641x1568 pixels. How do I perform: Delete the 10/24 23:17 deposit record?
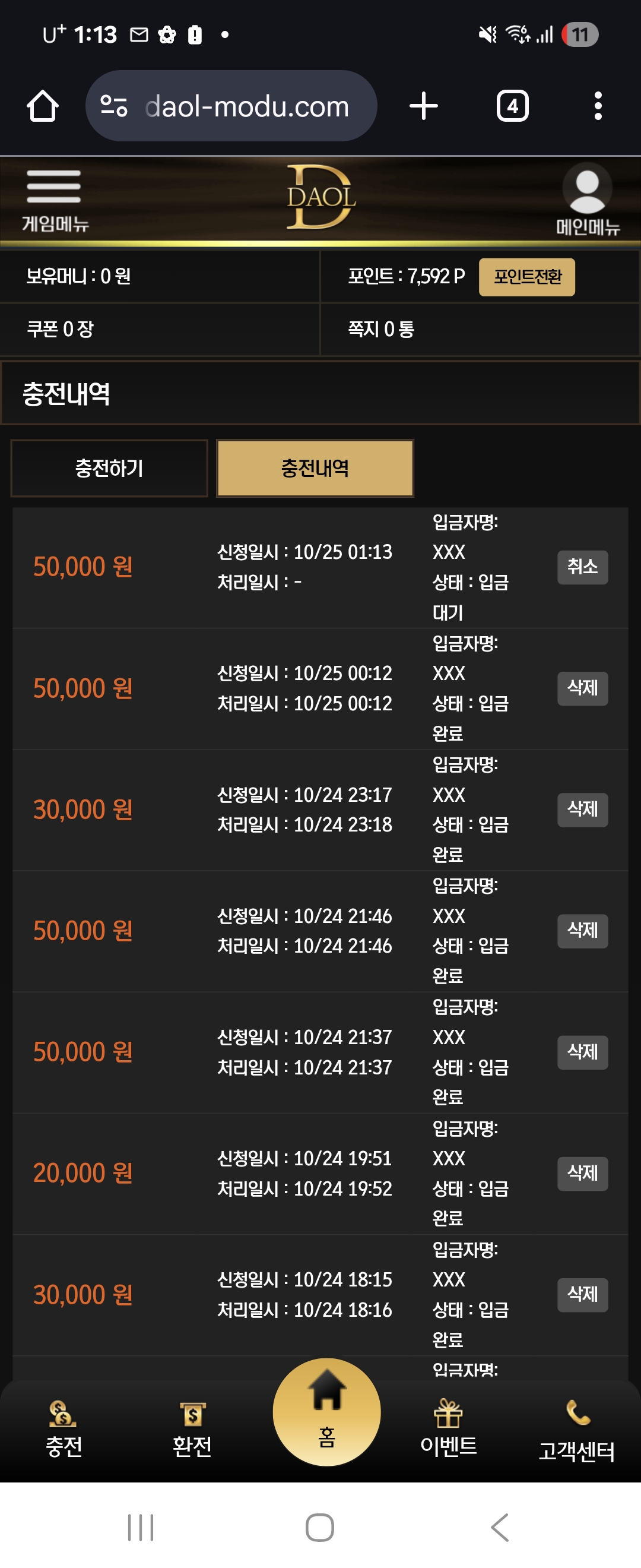(x=582, y=809)
